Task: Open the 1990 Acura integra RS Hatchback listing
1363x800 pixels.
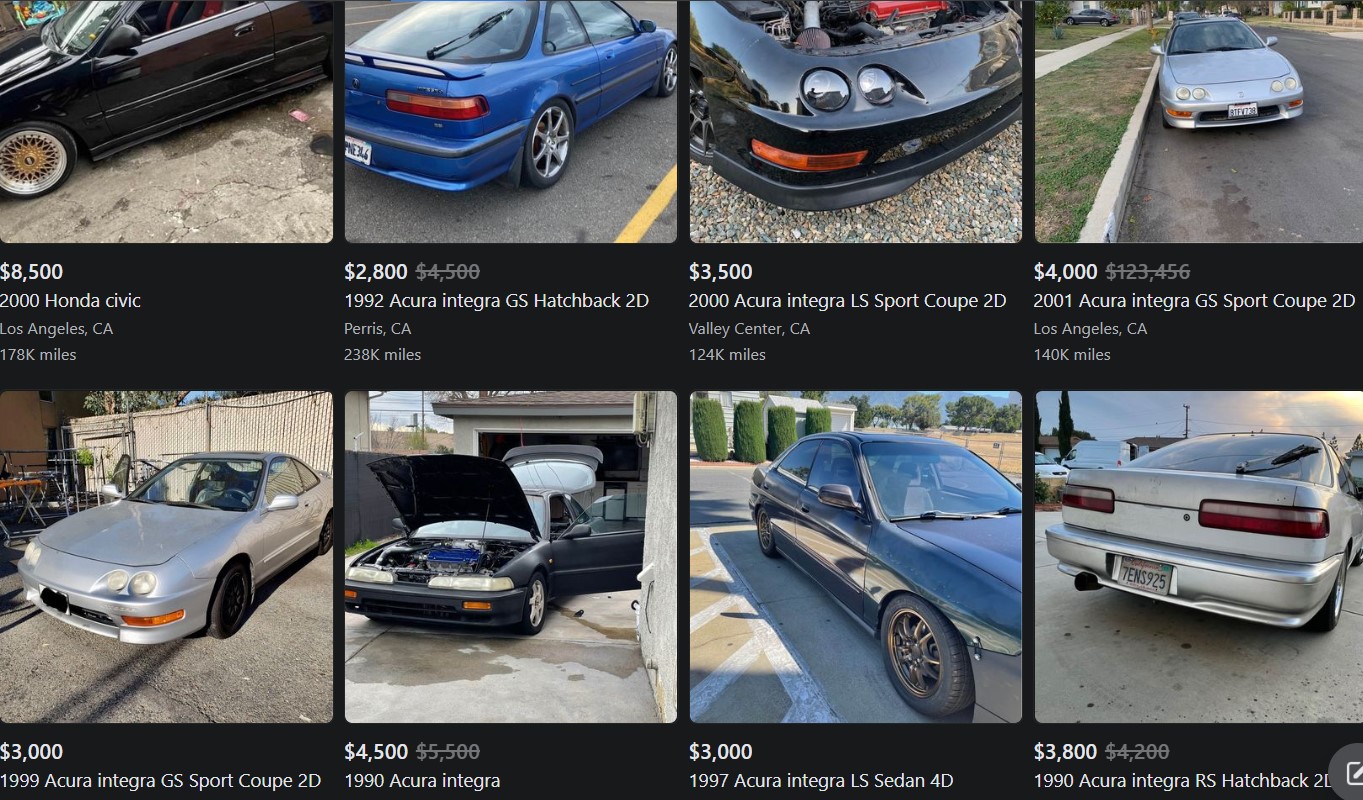Action: [1198, 556]
